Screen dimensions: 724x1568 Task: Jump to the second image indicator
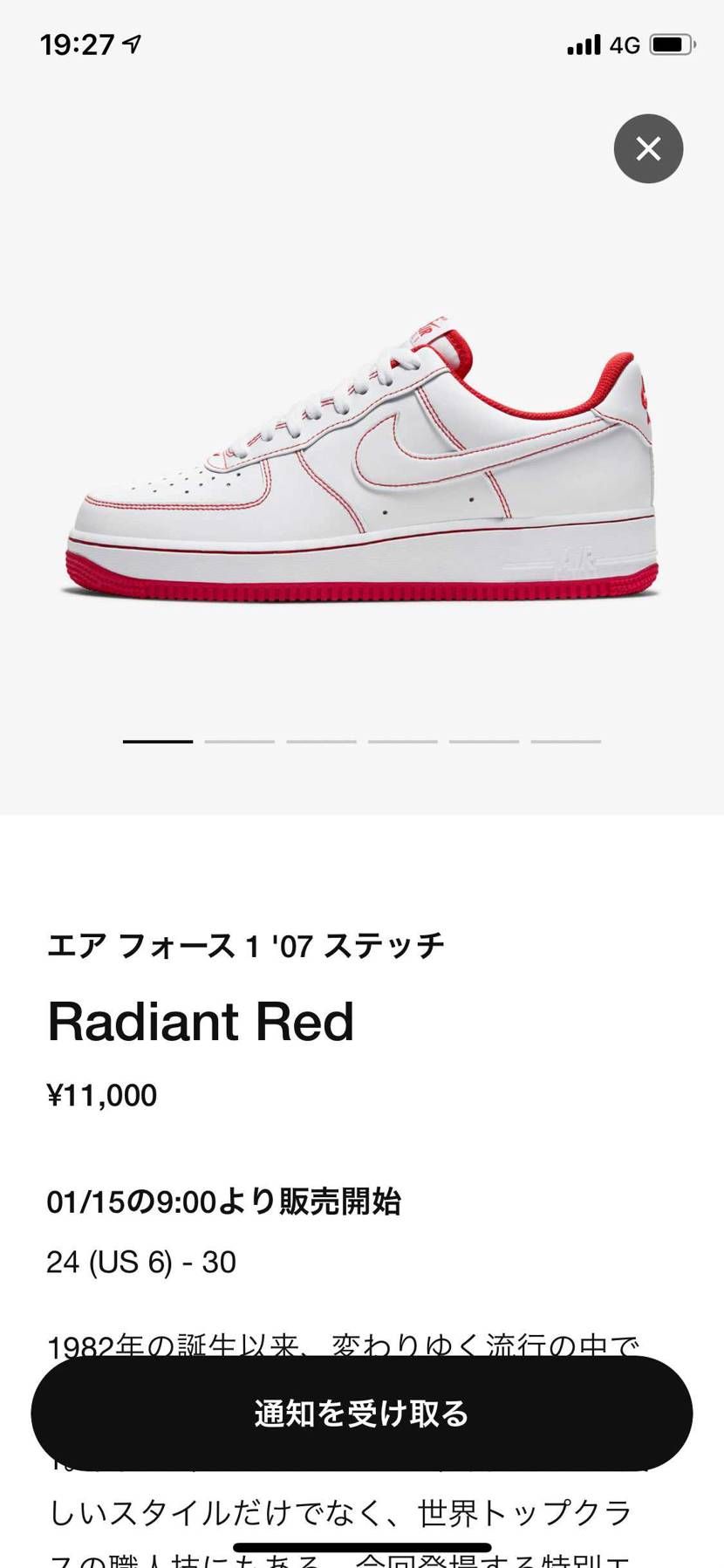[x=239, y=742]
